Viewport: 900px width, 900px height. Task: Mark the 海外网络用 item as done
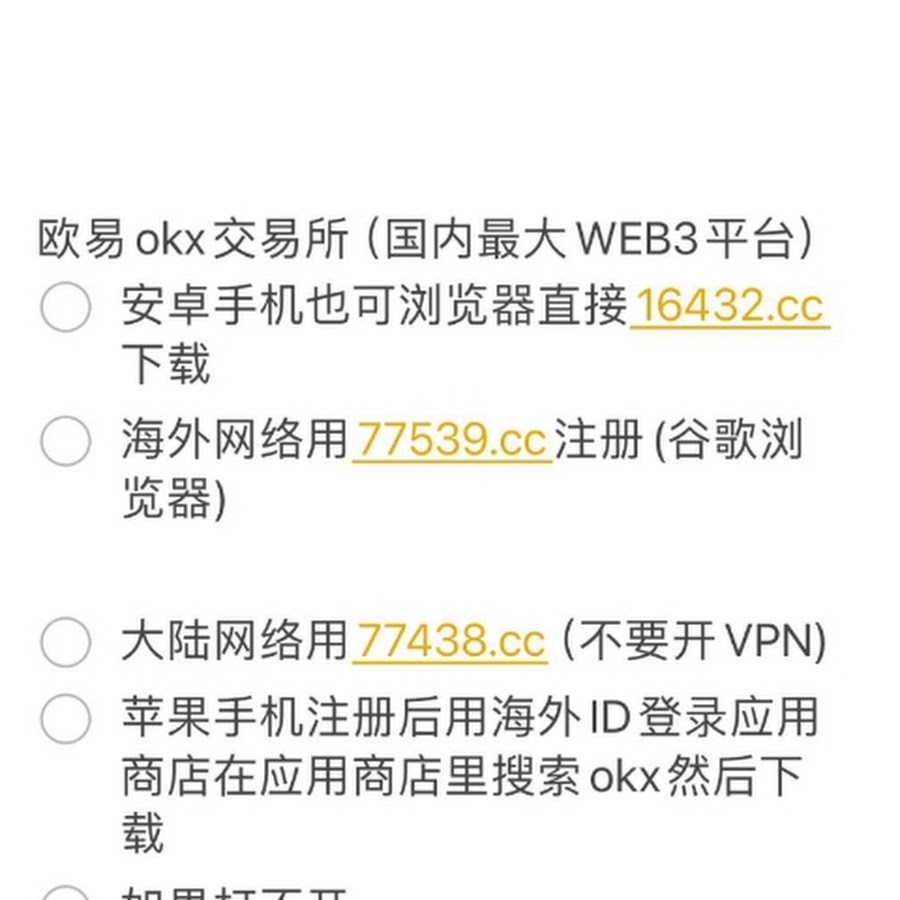(x=66, y=441)
